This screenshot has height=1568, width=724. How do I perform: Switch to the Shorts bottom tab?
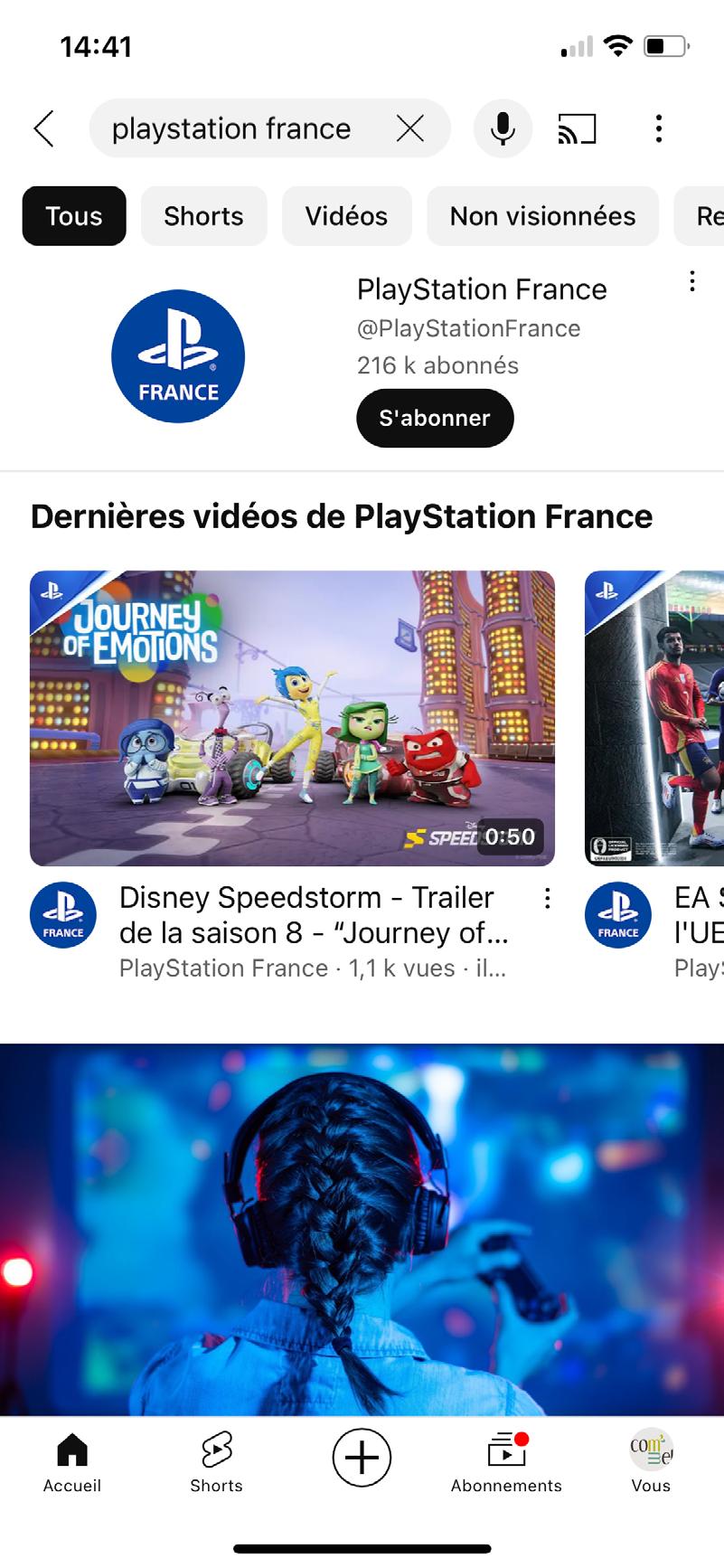(216, 1462)
